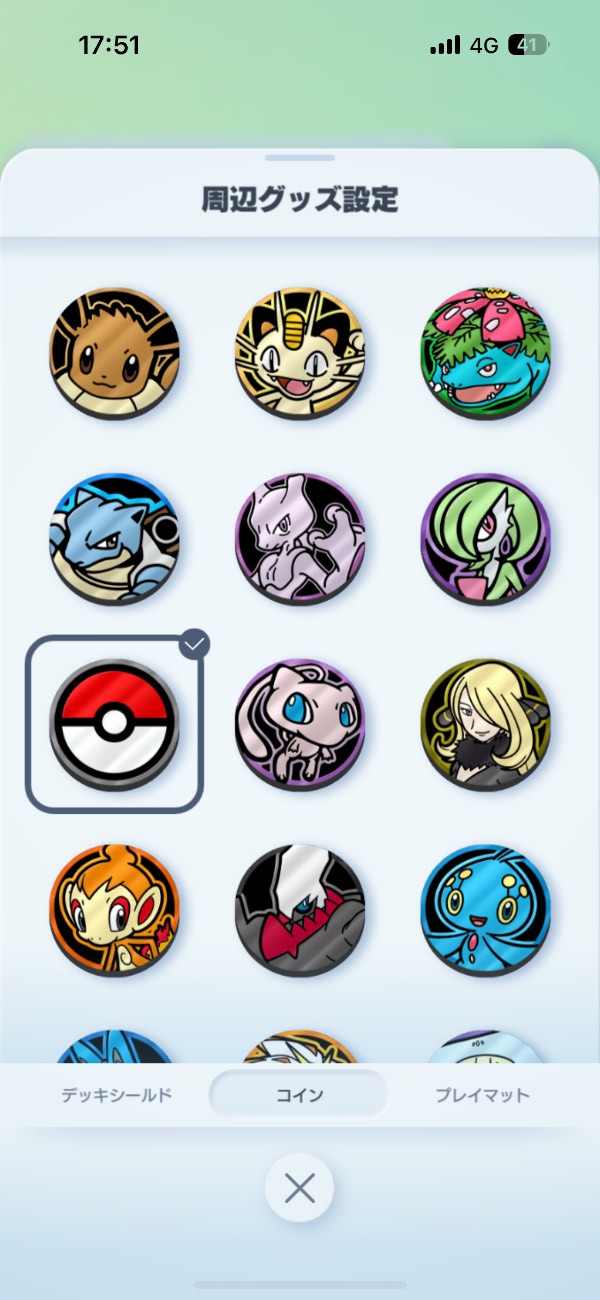Switch to the プレイマット tab
The image size is (600, 1300).
pyautogui.click(x=482, y=1095)
